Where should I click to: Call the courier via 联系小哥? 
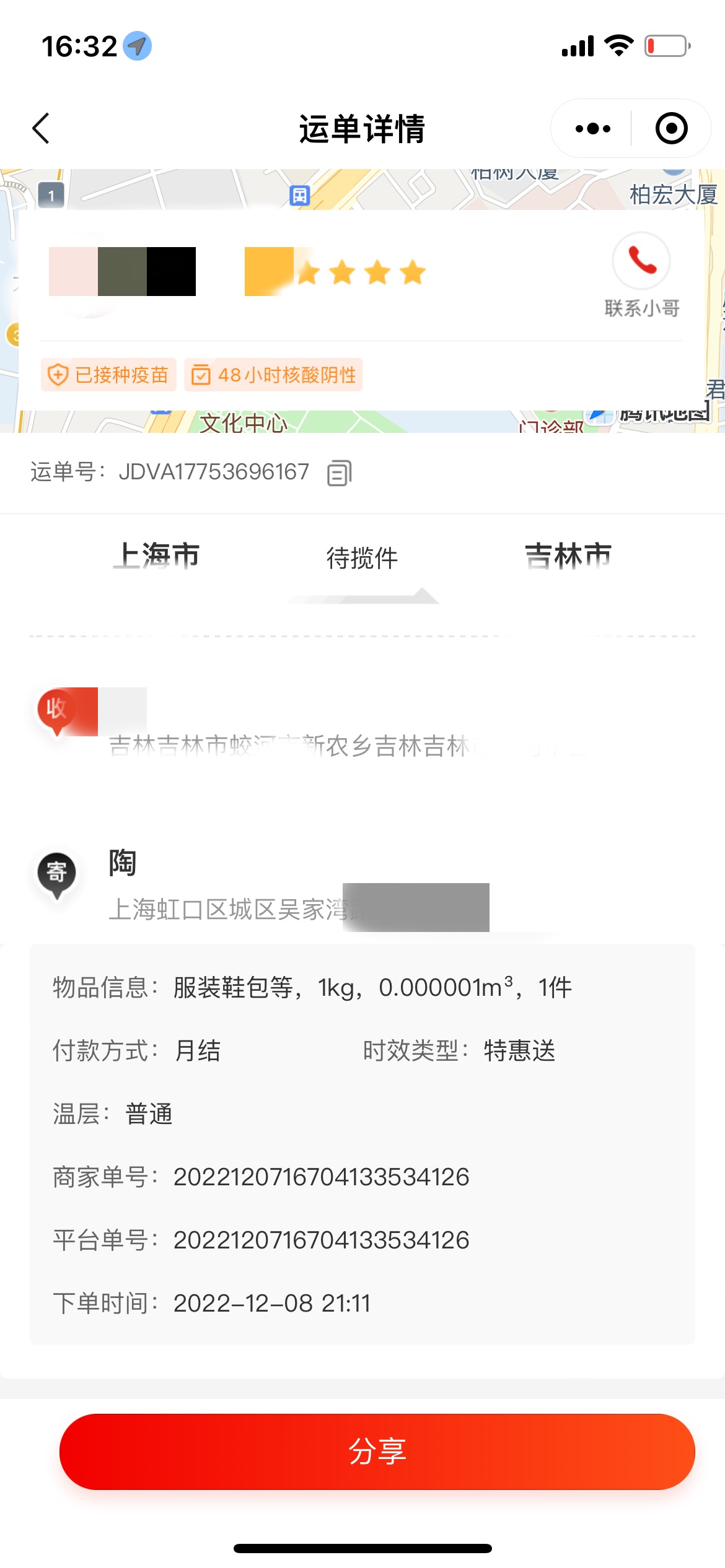click(x=642, y=275)
